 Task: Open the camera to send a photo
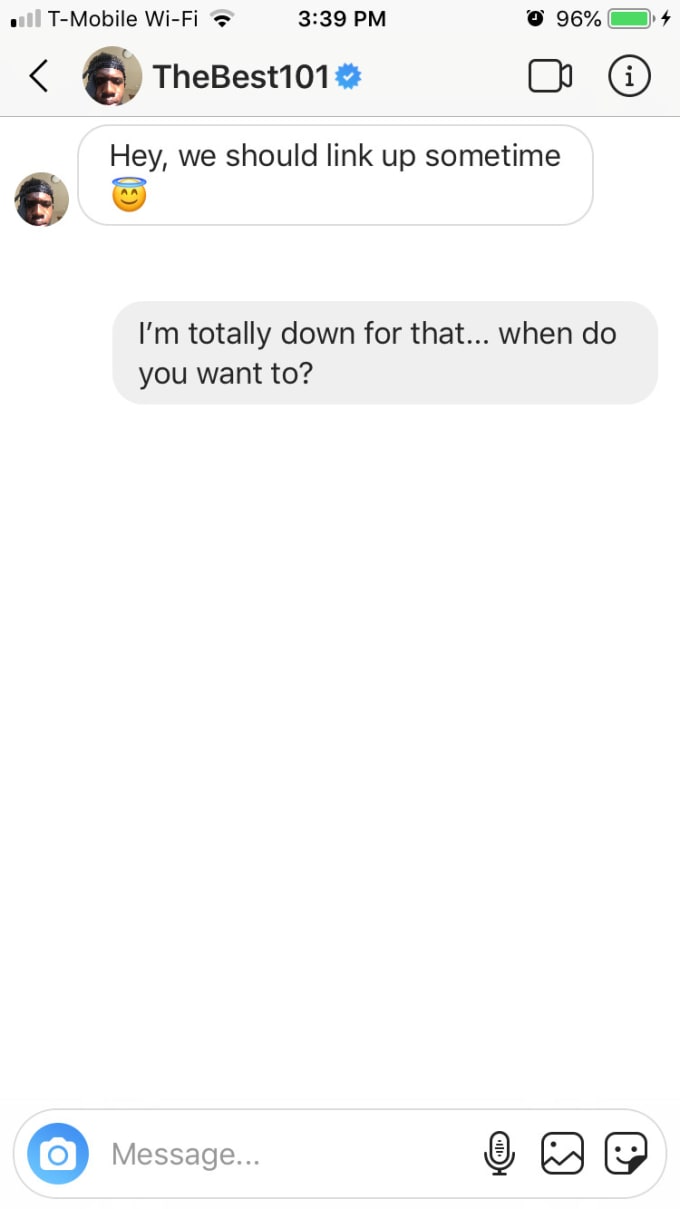(58, 1154)
